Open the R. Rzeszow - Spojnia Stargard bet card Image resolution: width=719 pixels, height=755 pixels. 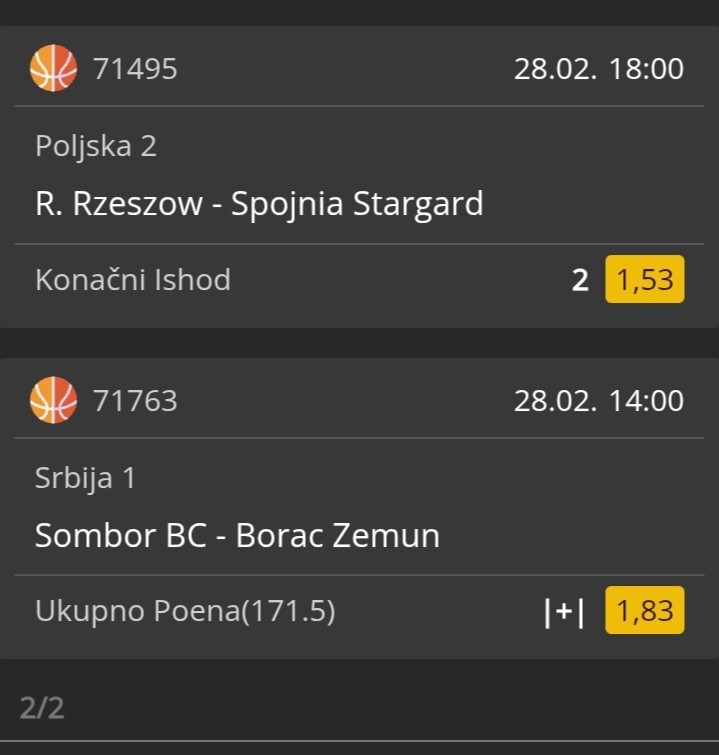(x=259, y=204)
